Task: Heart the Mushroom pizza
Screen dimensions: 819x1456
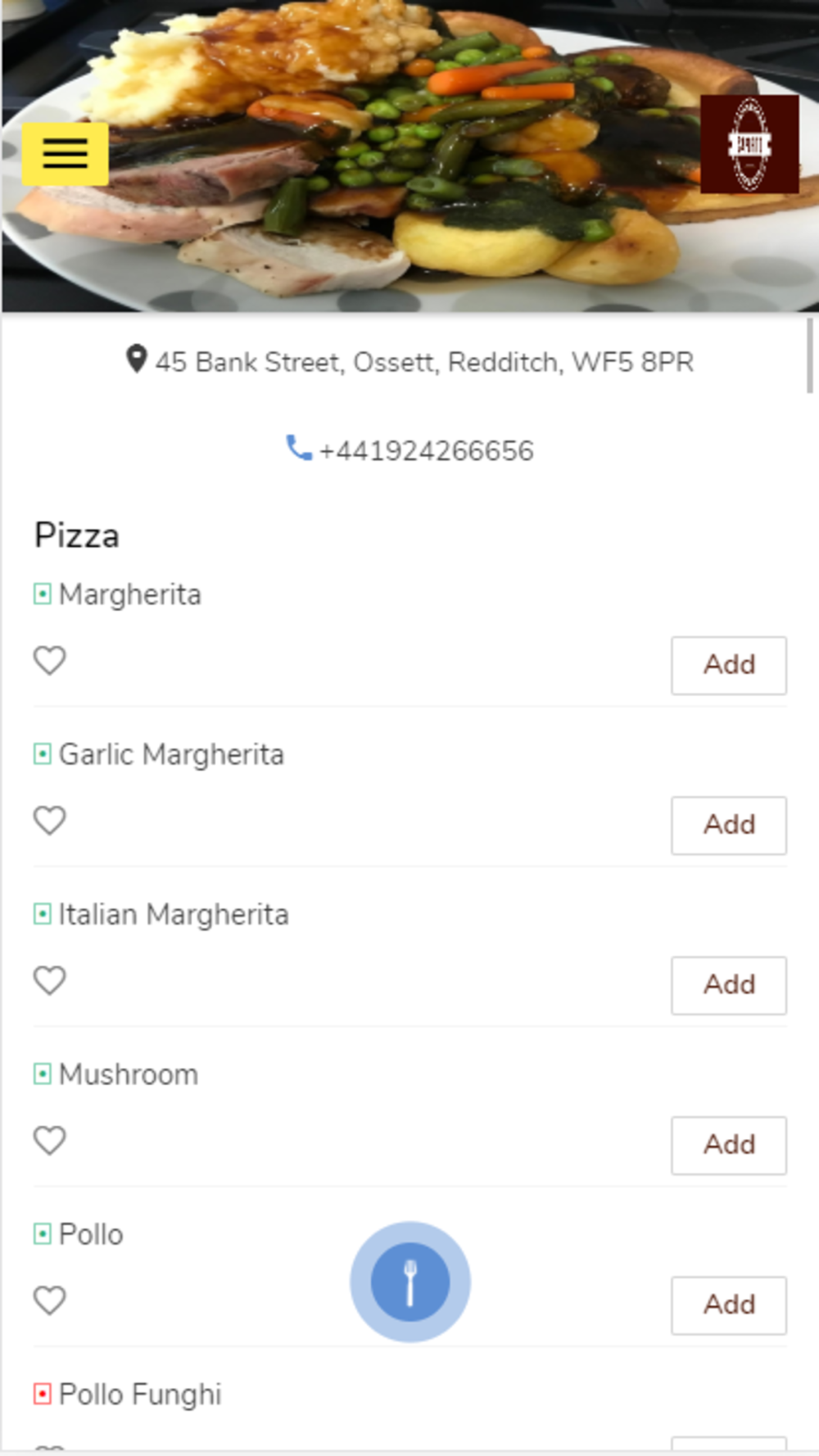Action: (49, 1140)
